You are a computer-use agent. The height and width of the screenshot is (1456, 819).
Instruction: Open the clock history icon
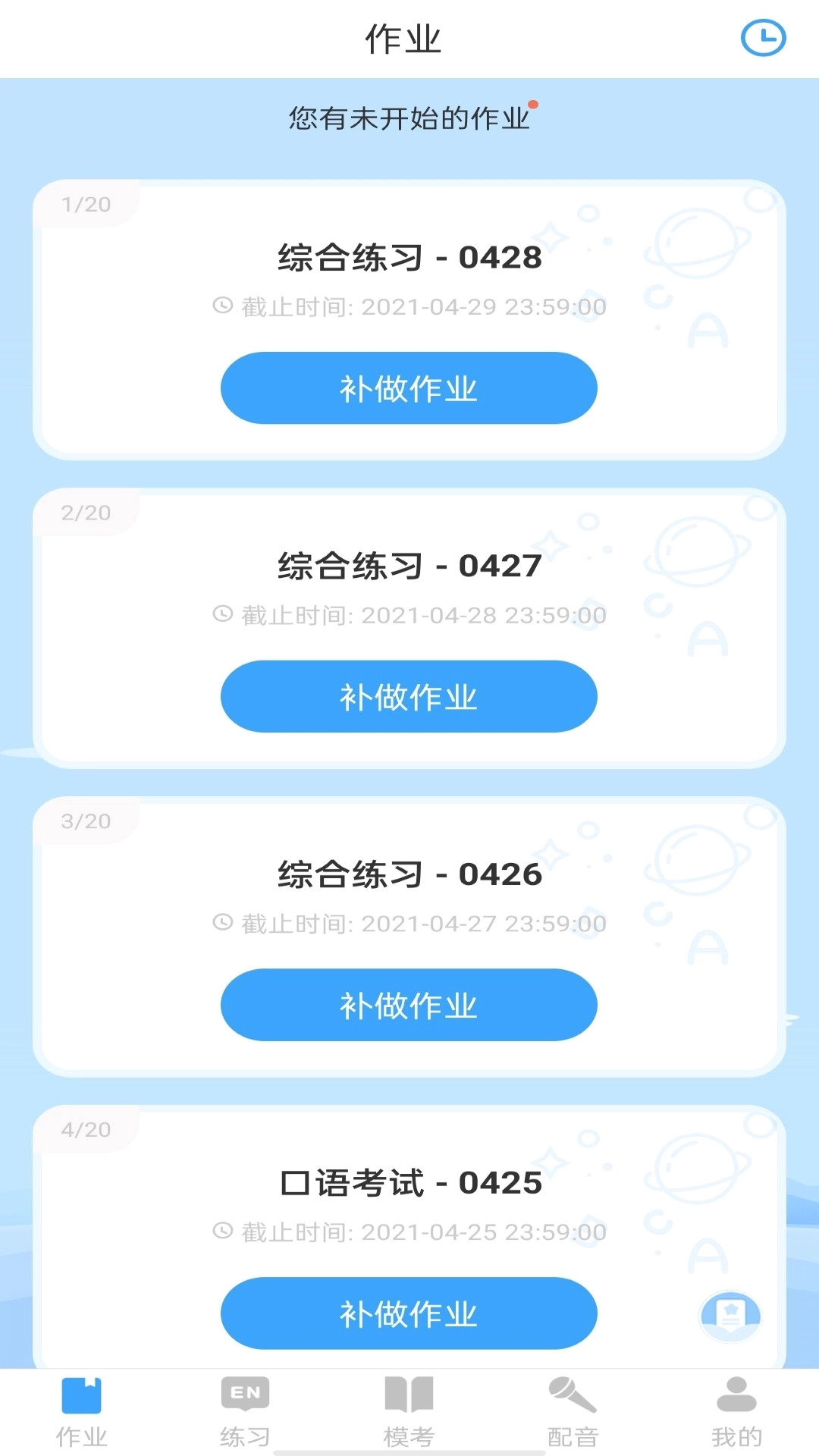pyautogui.click(x=763, y=38)
